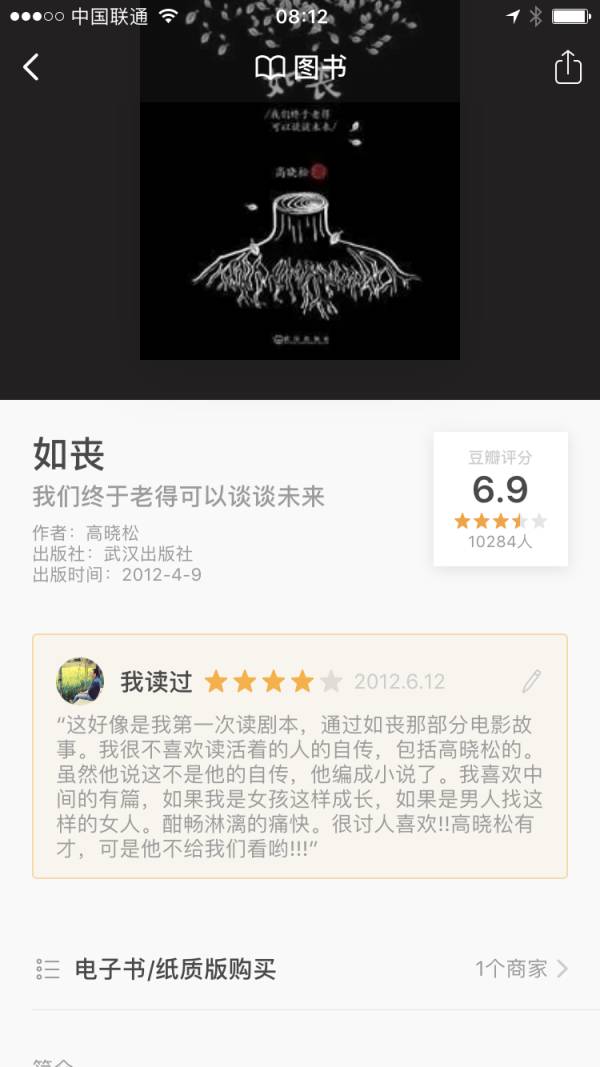
Task: Open 电子书/纸质版购买 row
Action: click(300, 968)
